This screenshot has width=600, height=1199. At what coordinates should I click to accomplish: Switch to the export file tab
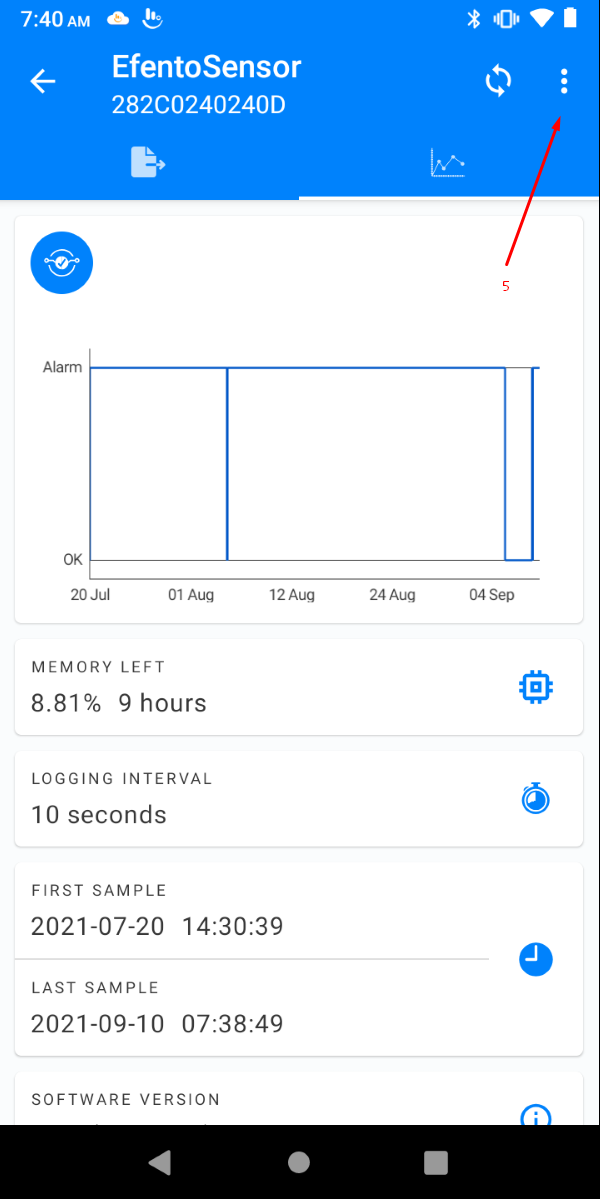coord(148,162)
